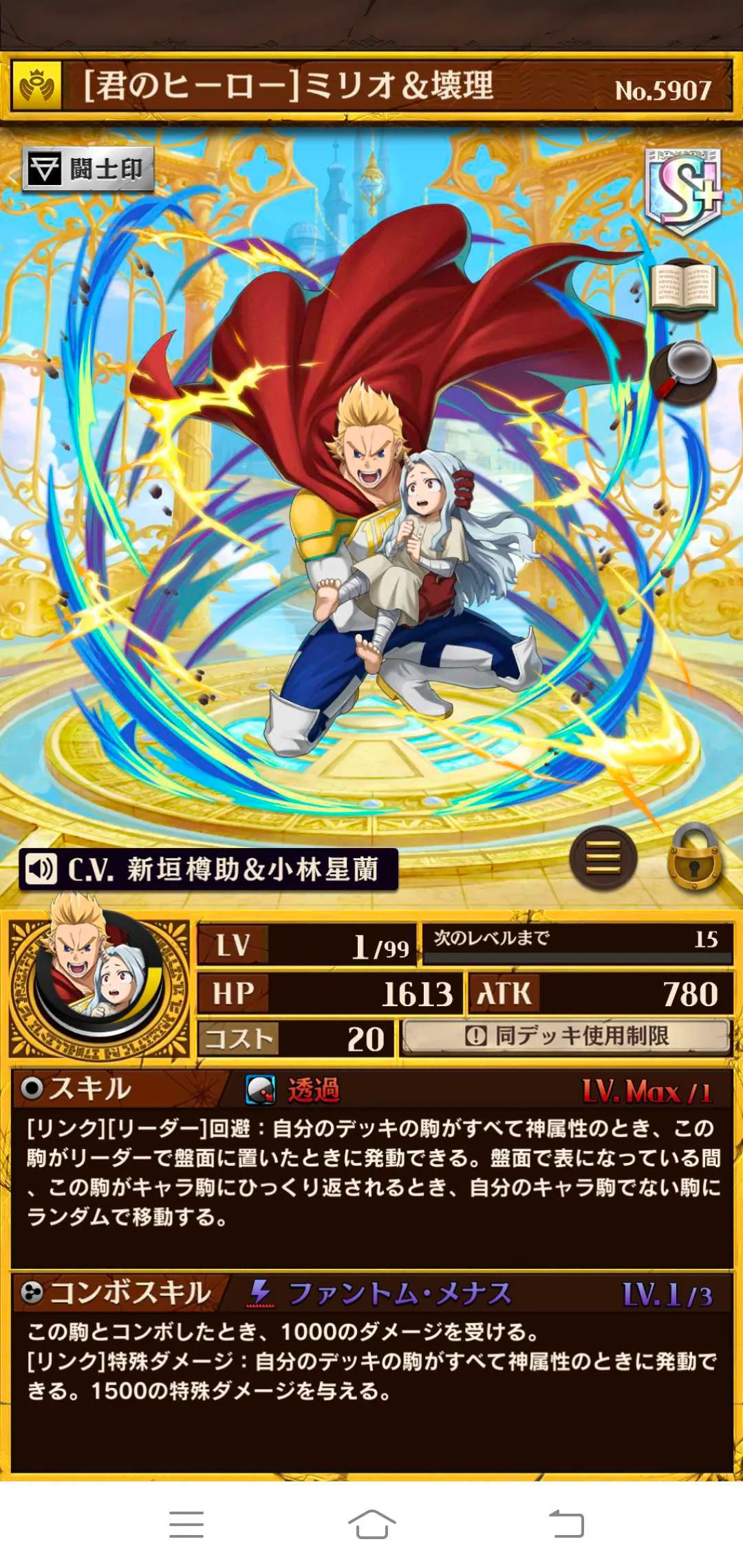Go back with the system back button

coord(566,1524)
